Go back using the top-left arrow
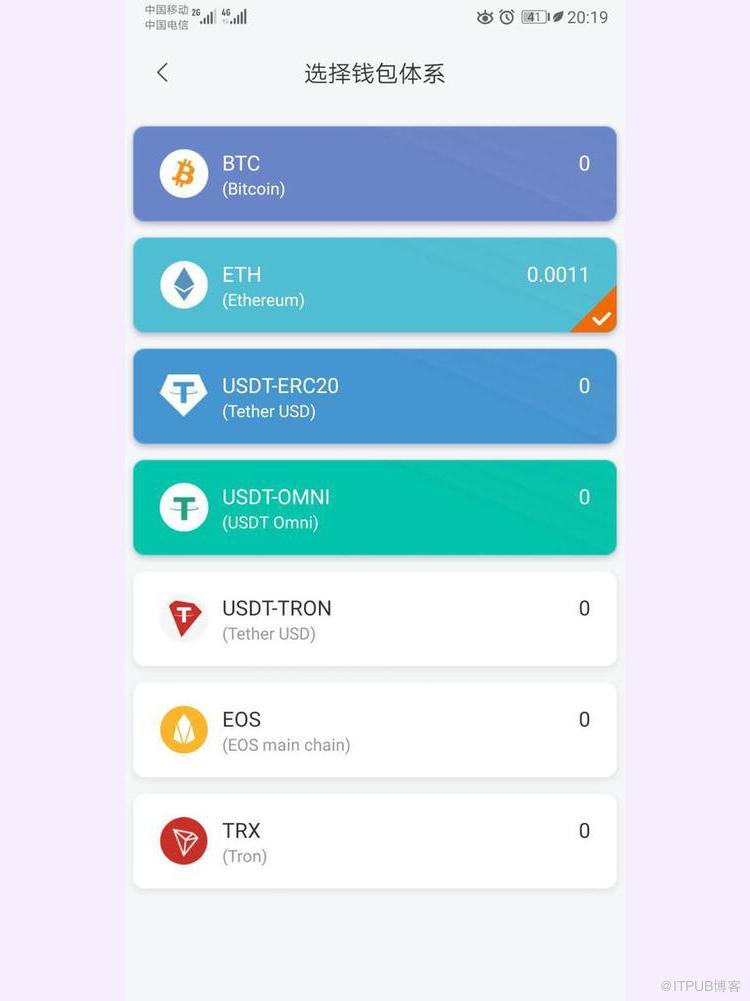Image resolution: width=750 pixels, height=1001 pixels. pos(162,73)
